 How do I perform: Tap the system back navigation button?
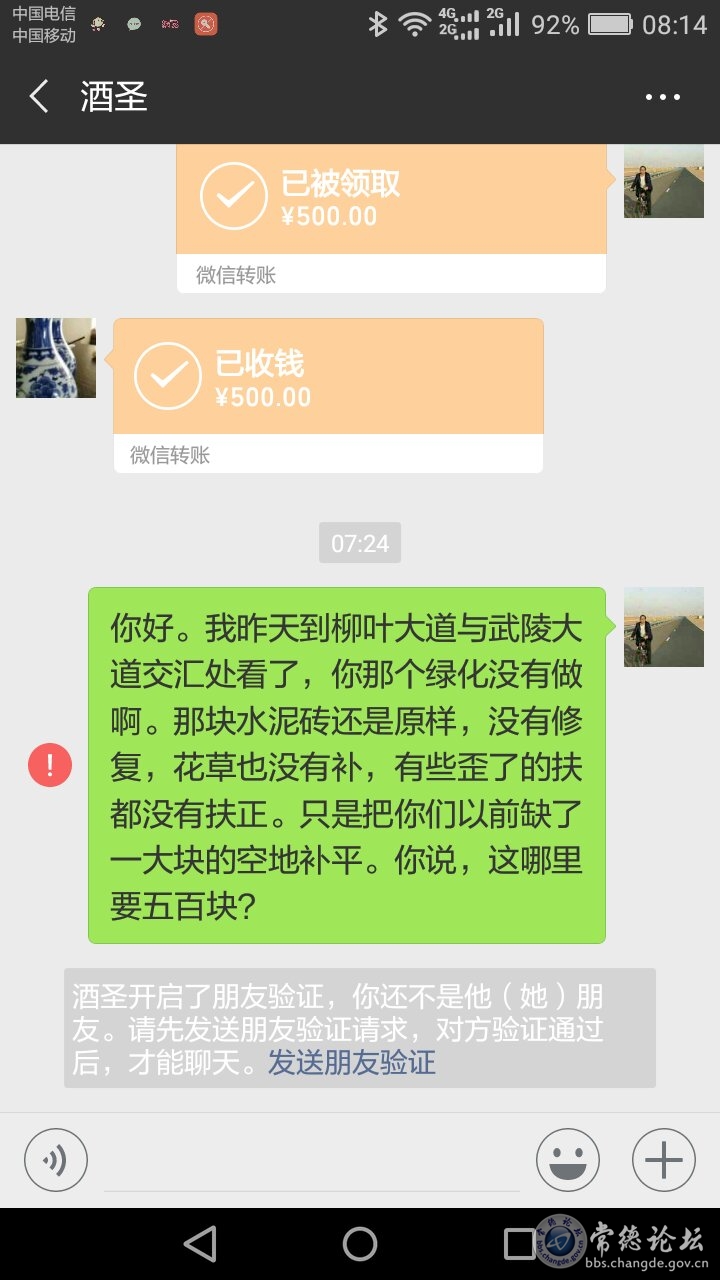(200, 1244)
